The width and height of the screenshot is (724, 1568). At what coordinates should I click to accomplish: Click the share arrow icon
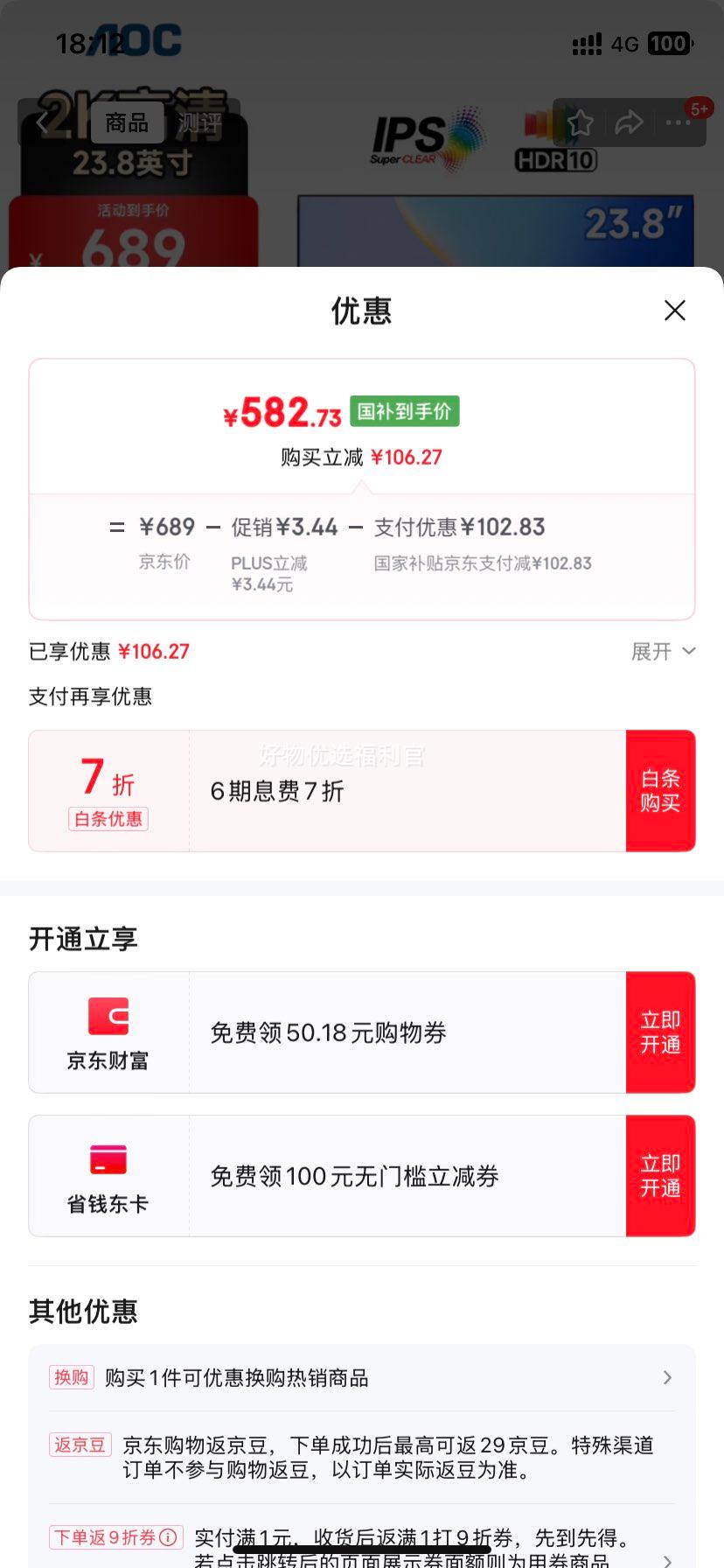(x=629, y=122)
